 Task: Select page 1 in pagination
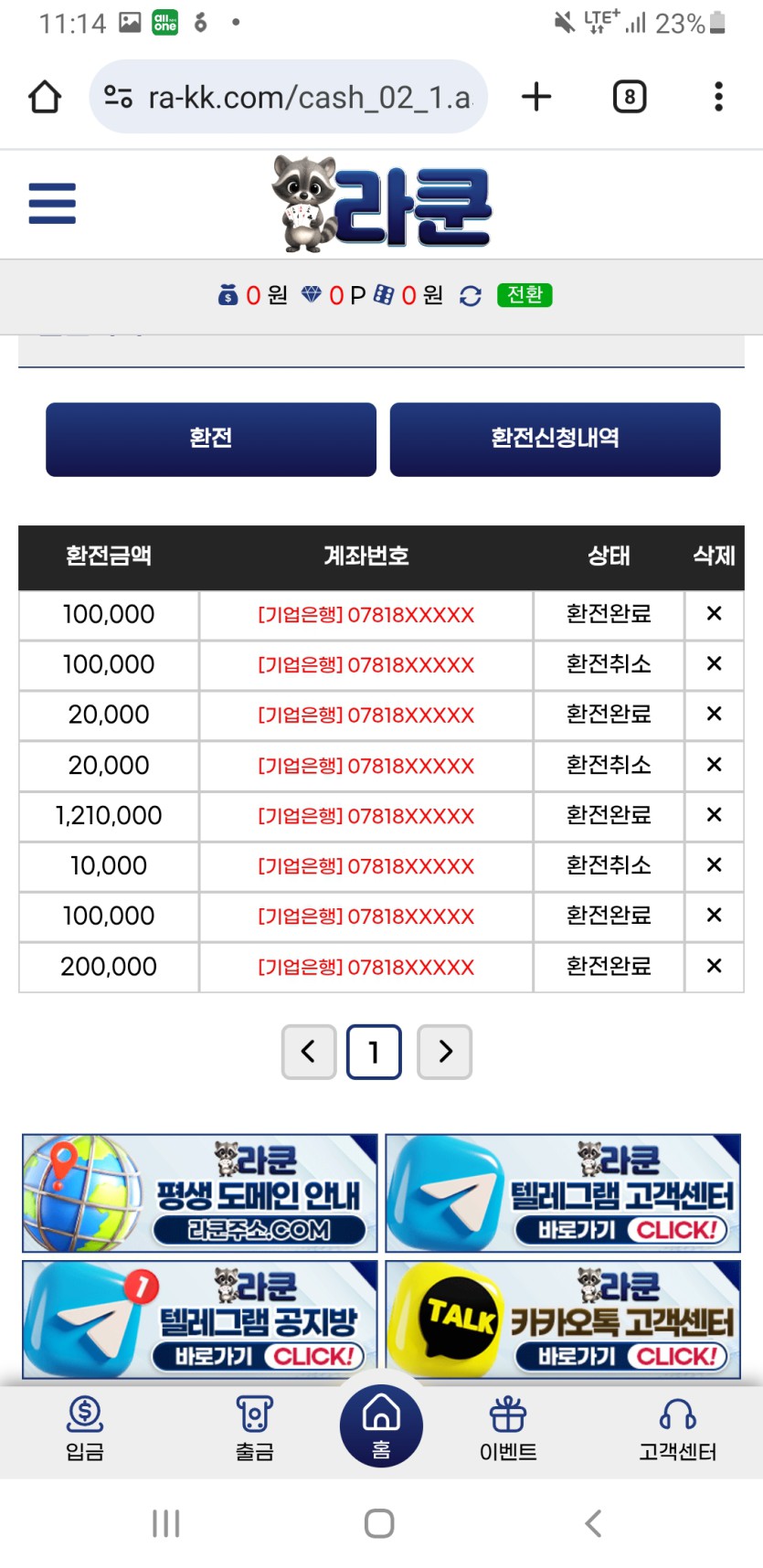coord(374,1052)
